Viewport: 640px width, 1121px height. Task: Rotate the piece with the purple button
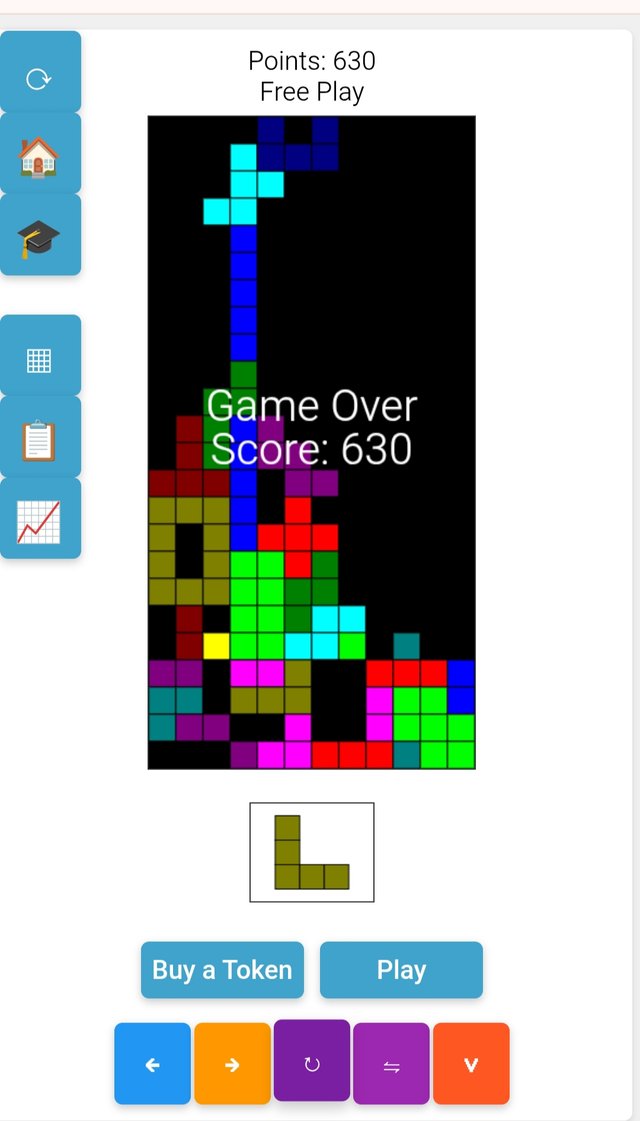click(312, 1062)
